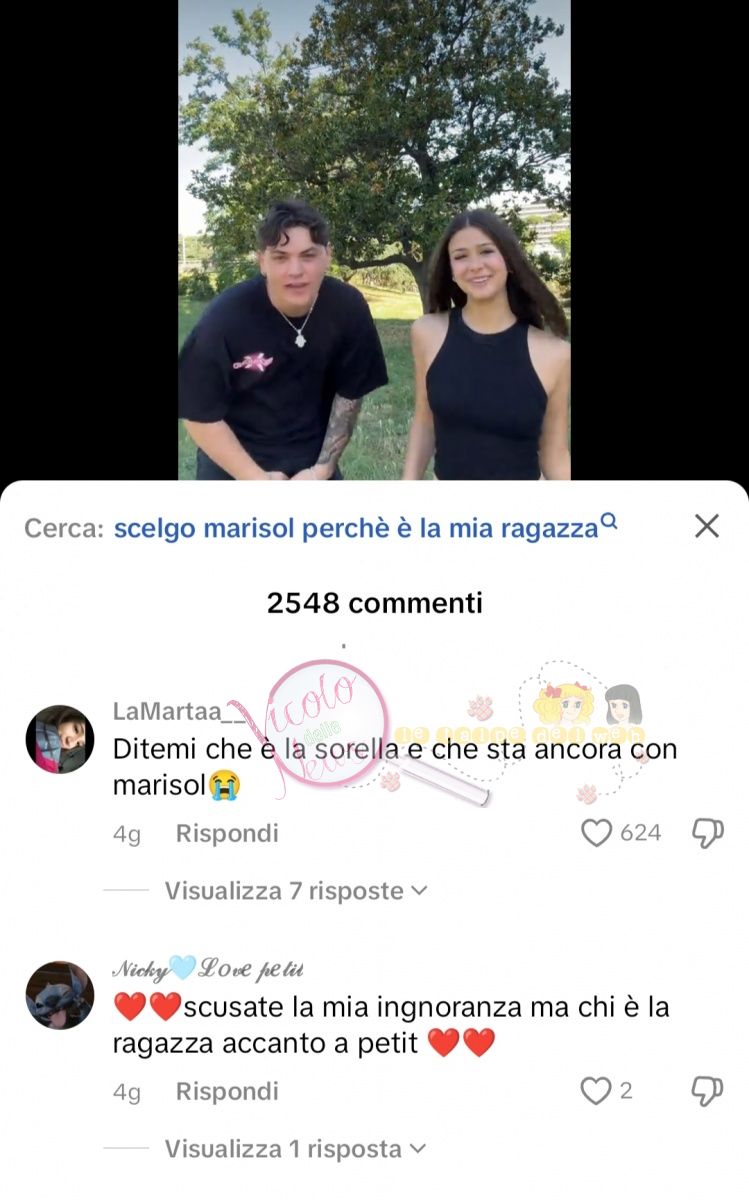This screenshot has width=749, height=1200.
Task: Reply to LaMartaa__'s comment
Action: (227, 833)
